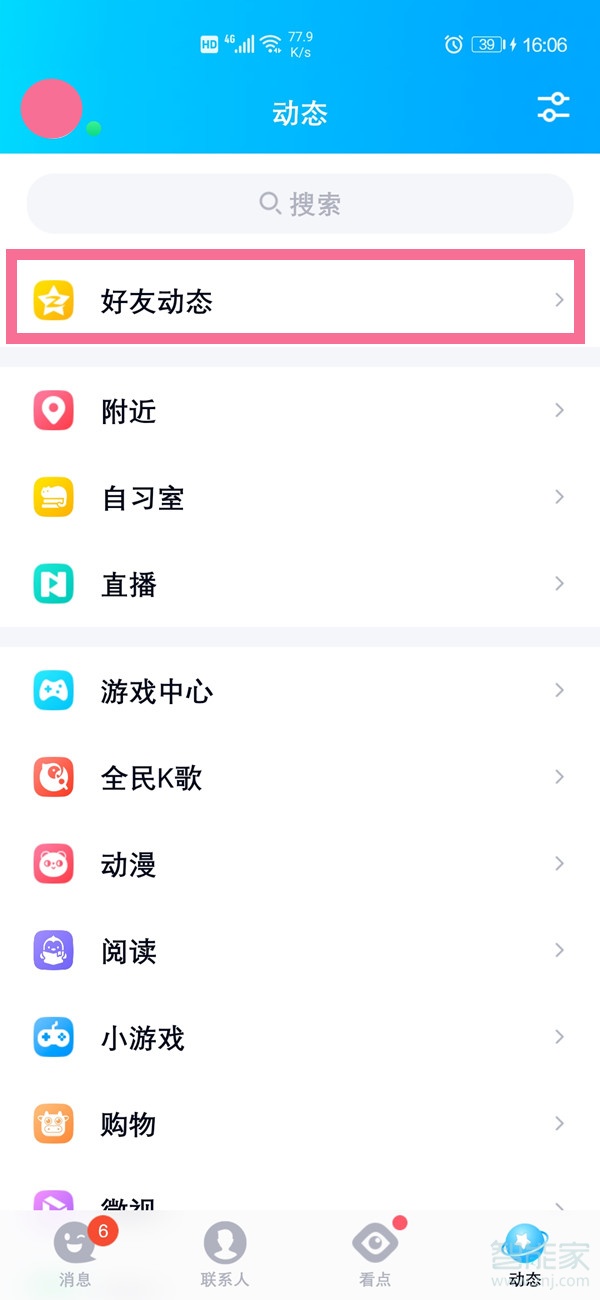Screen dimensions: 600x1300
Task: Select the 动态 tab in bottom bar
Action: 524,1254
